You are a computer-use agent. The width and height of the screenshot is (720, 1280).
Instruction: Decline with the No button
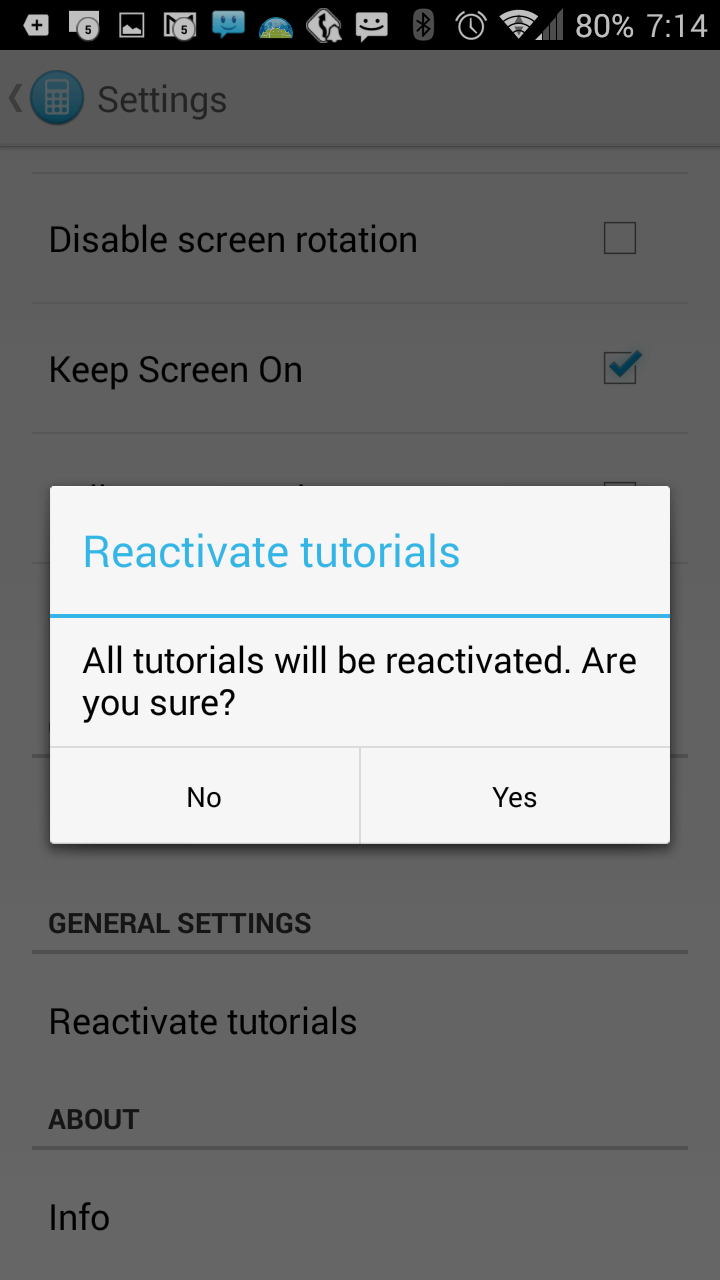coord(204,796)
